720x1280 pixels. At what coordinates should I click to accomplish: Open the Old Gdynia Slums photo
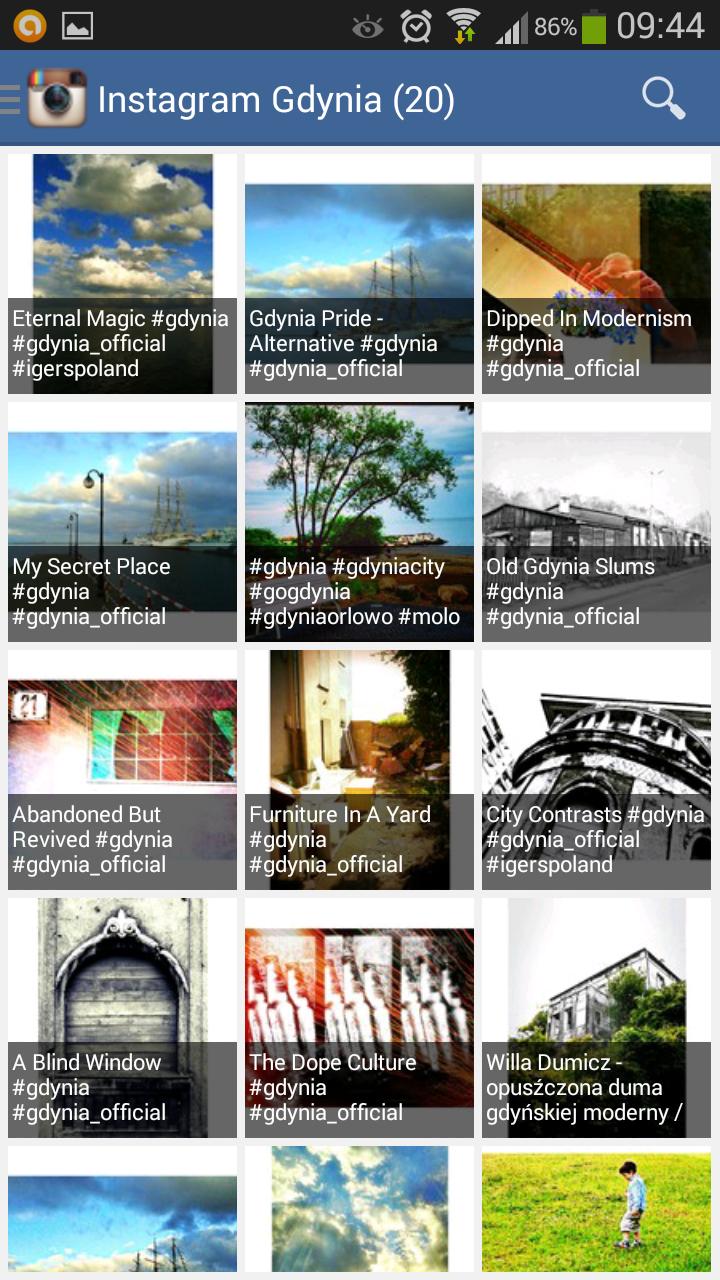(x=596, y=521)
